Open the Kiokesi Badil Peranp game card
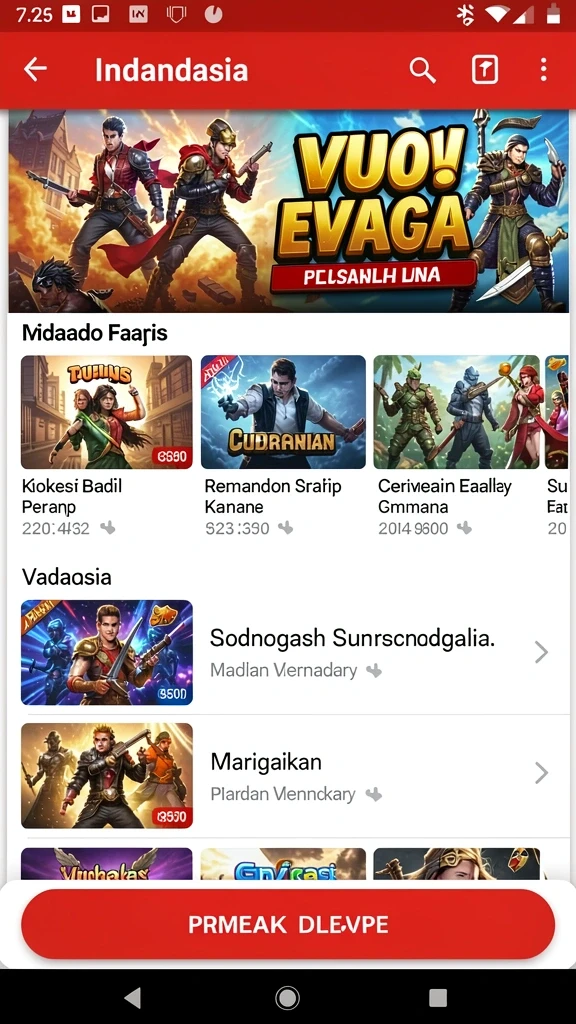 106,446
